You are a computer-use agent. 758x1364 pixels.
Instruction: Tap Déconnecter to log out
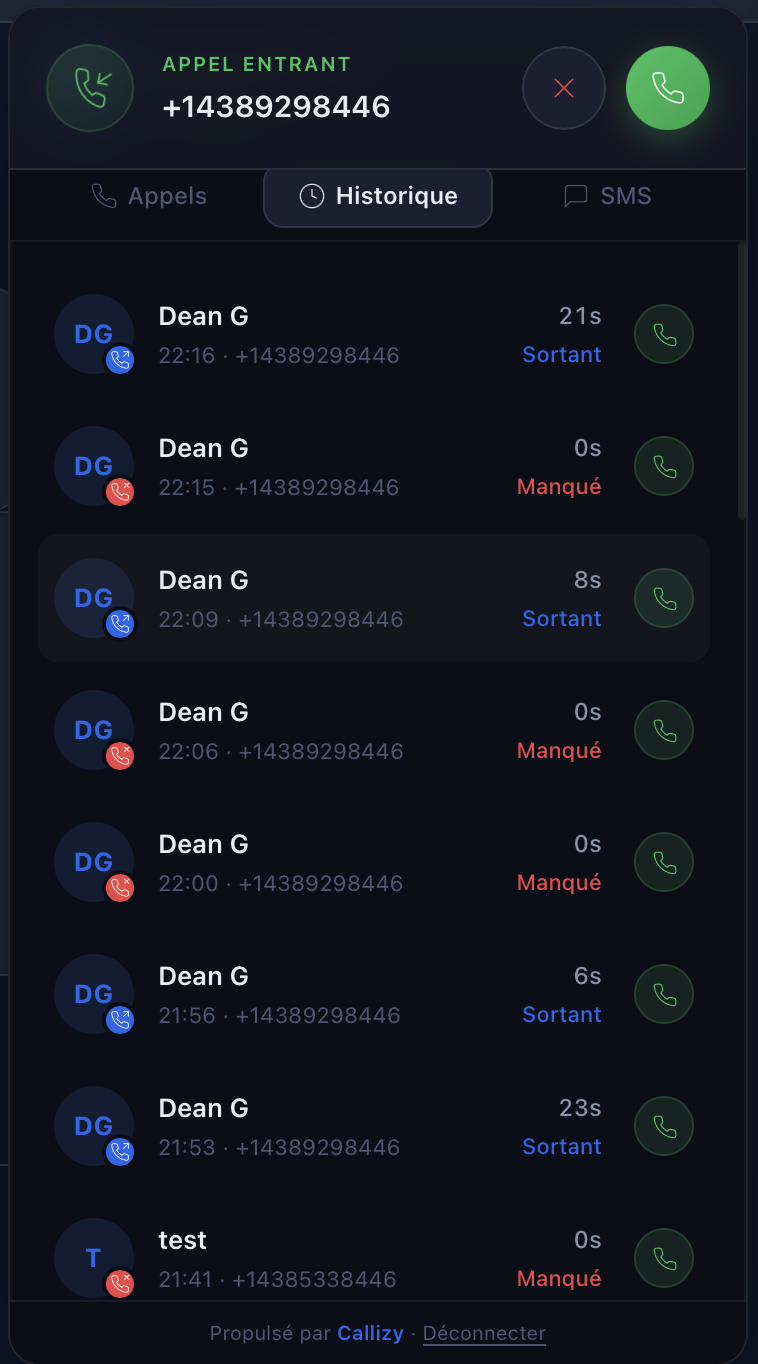click(x=484, y=1333)
